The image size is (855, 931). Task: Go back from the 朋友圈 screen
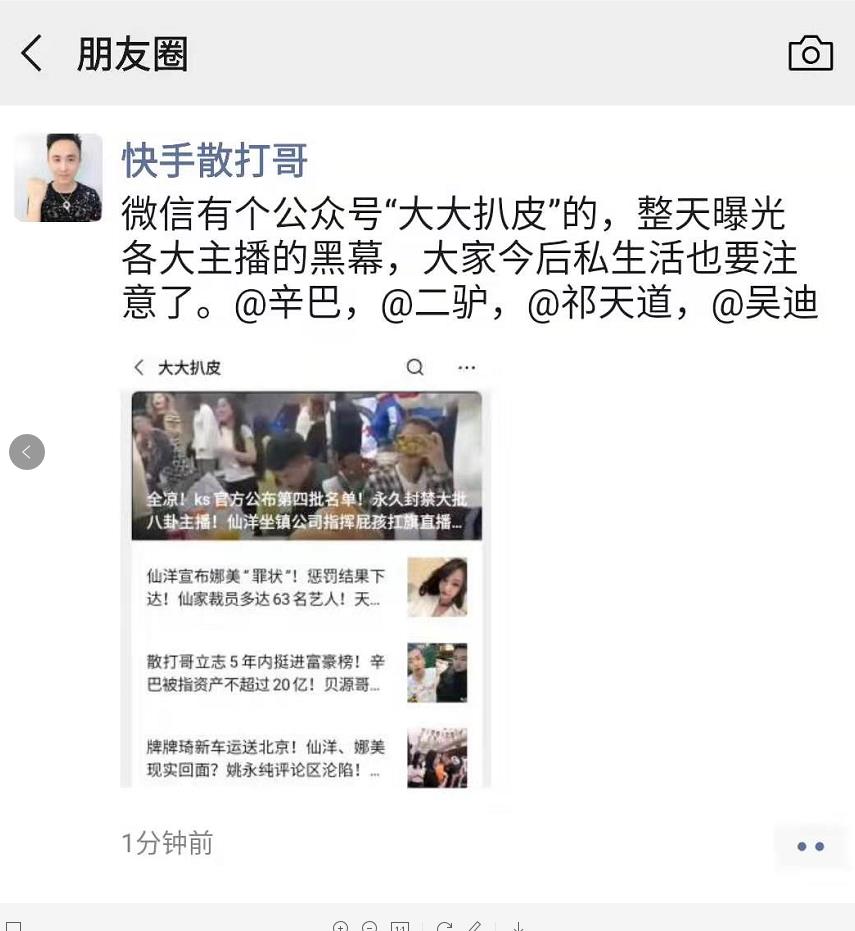tap(32, 53)
